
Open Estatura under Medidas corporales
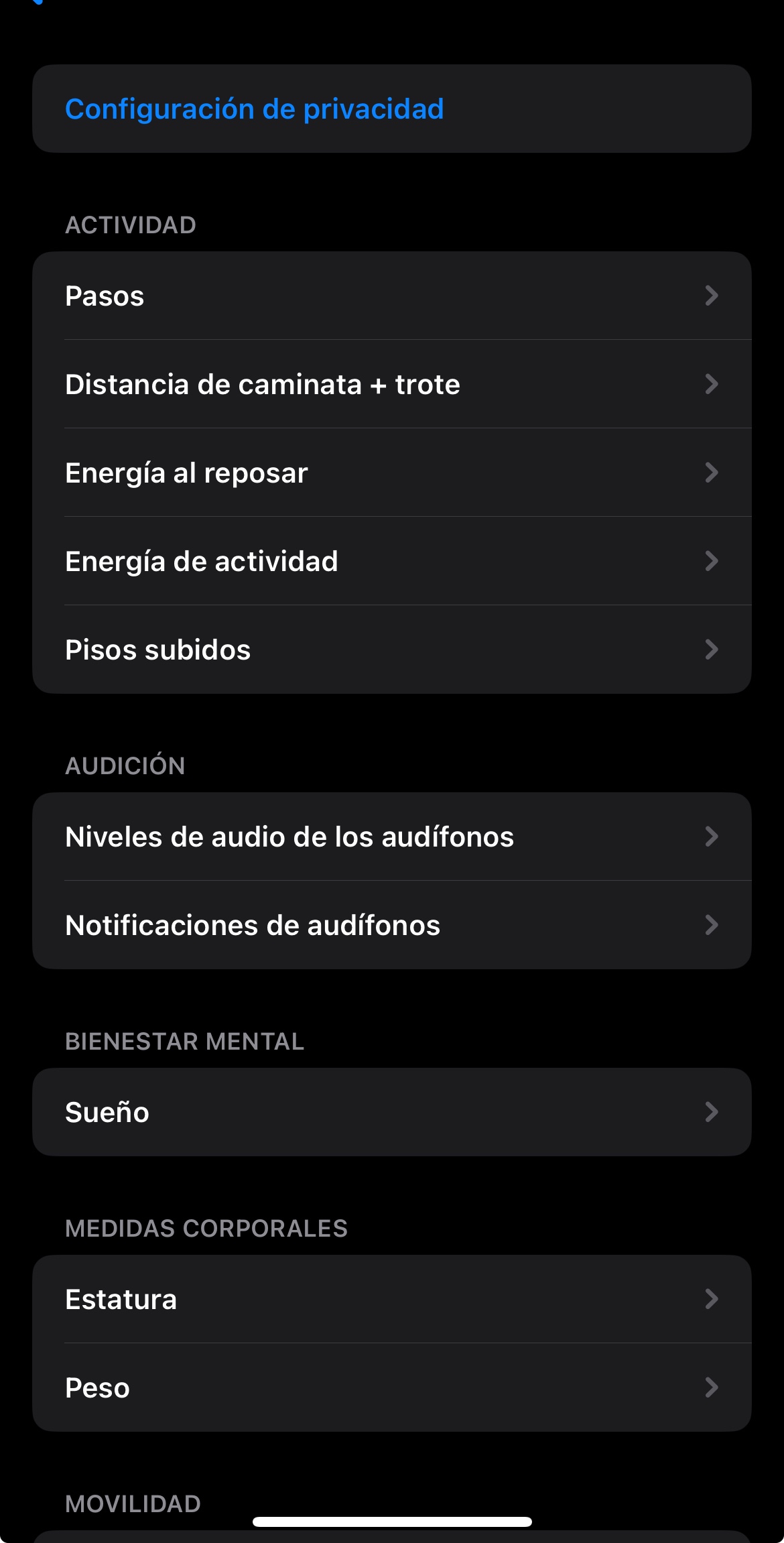pos(391,1299)
